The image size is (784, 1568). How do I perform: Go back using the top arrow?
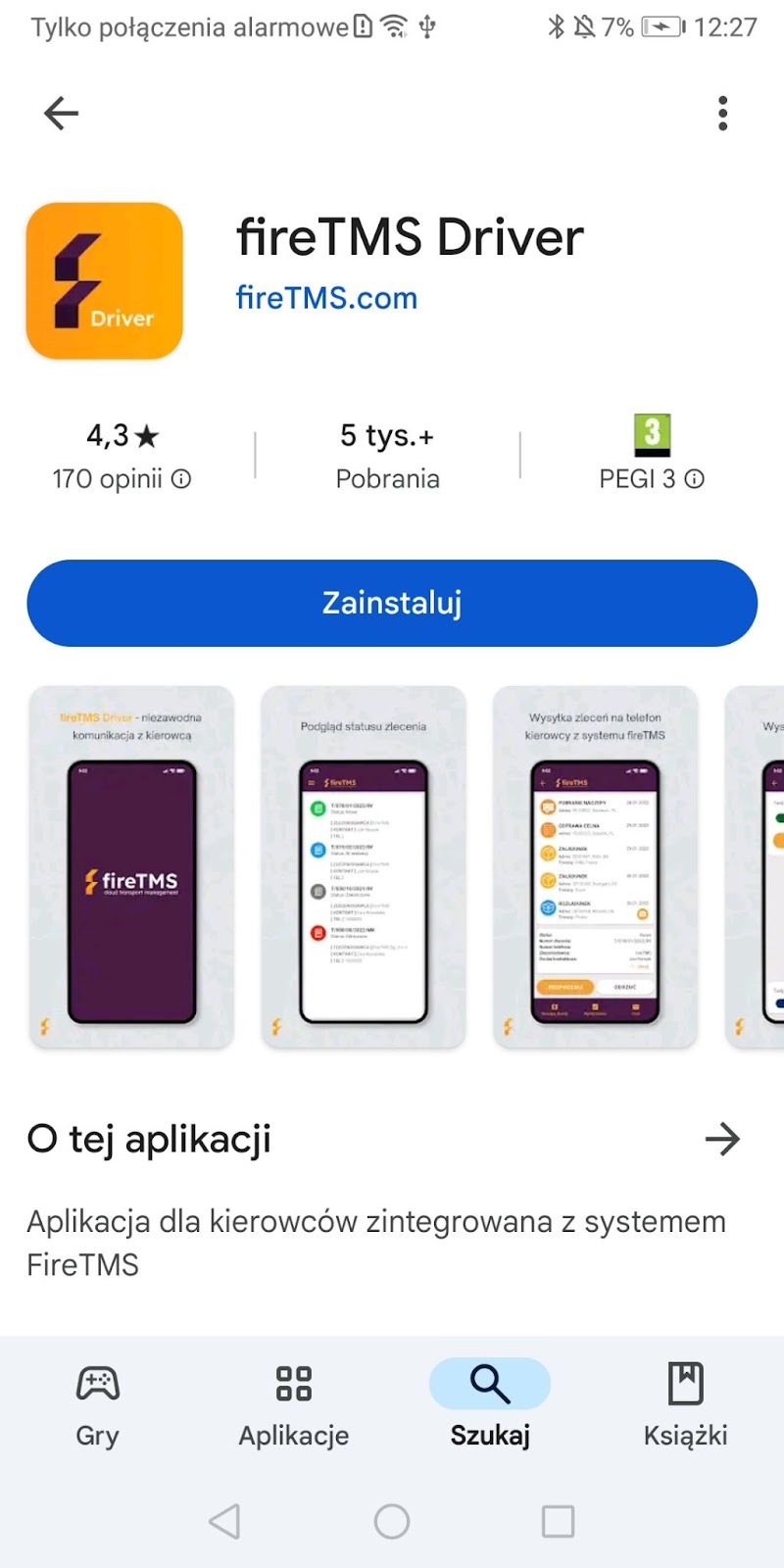pyautogui.click(x=61, y=114)
